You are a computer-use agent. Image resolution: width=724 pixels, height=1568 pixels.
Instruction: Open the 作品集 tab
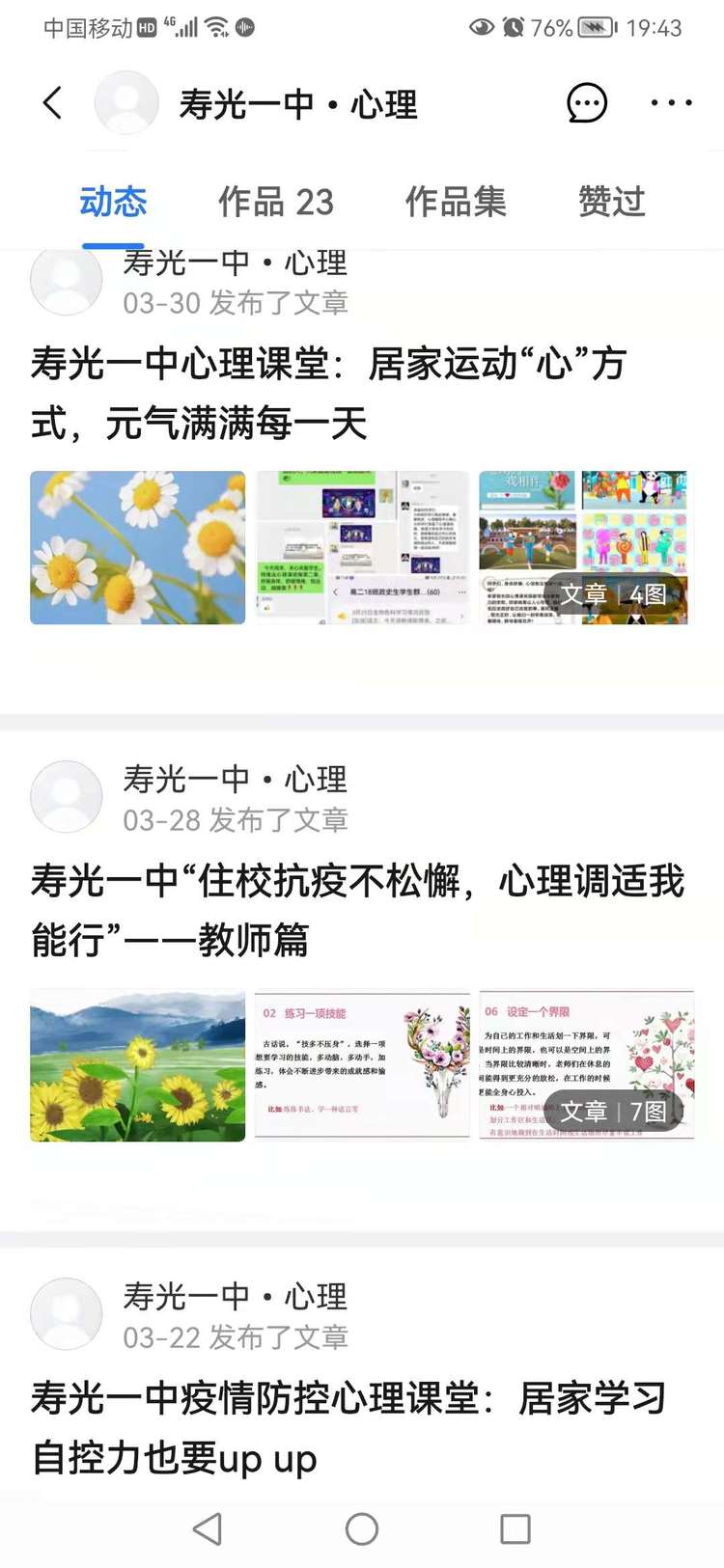(456, 202)
